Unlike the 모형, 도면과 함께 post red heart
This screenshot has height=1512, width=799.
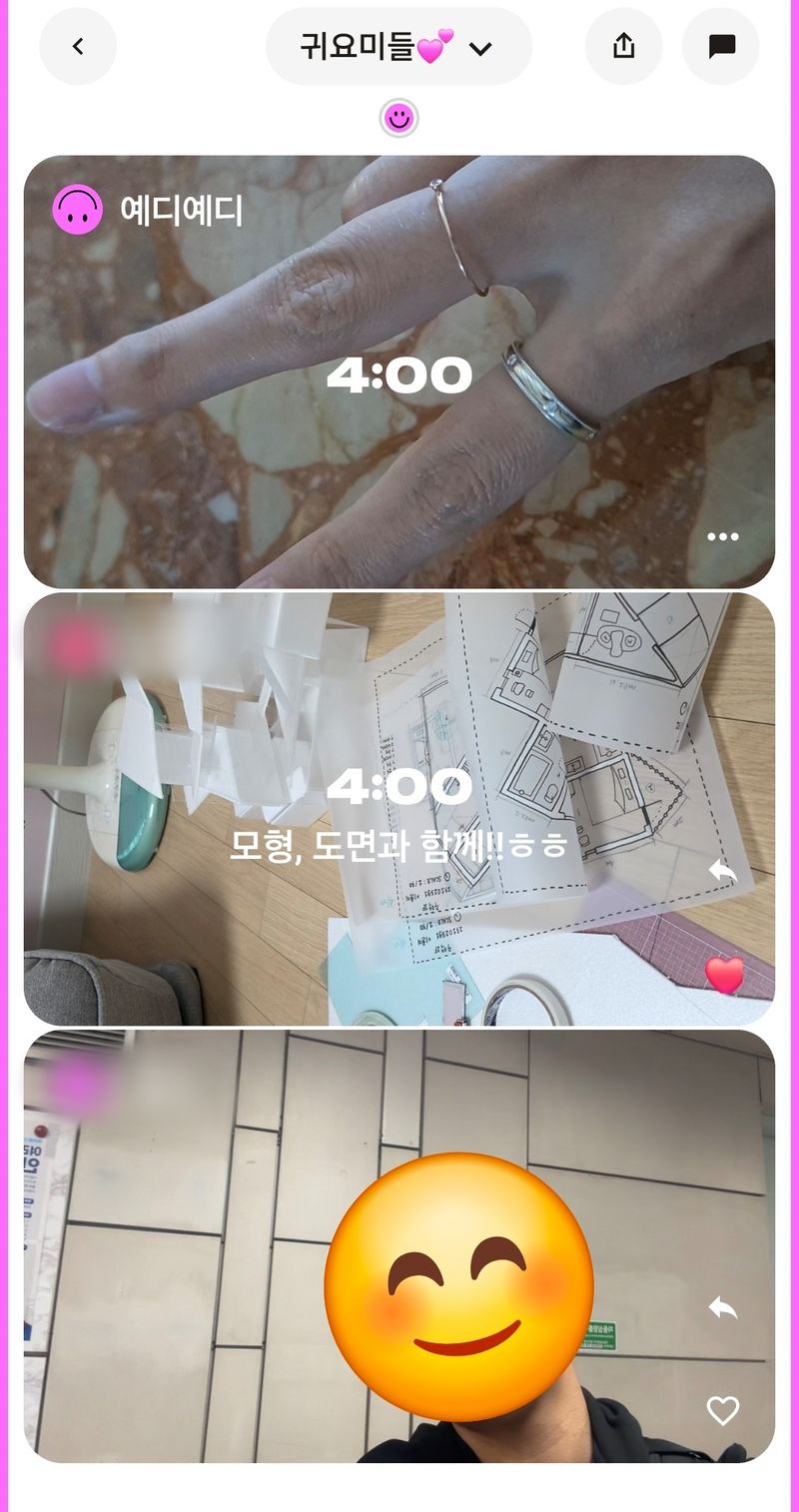click(724, 975)
